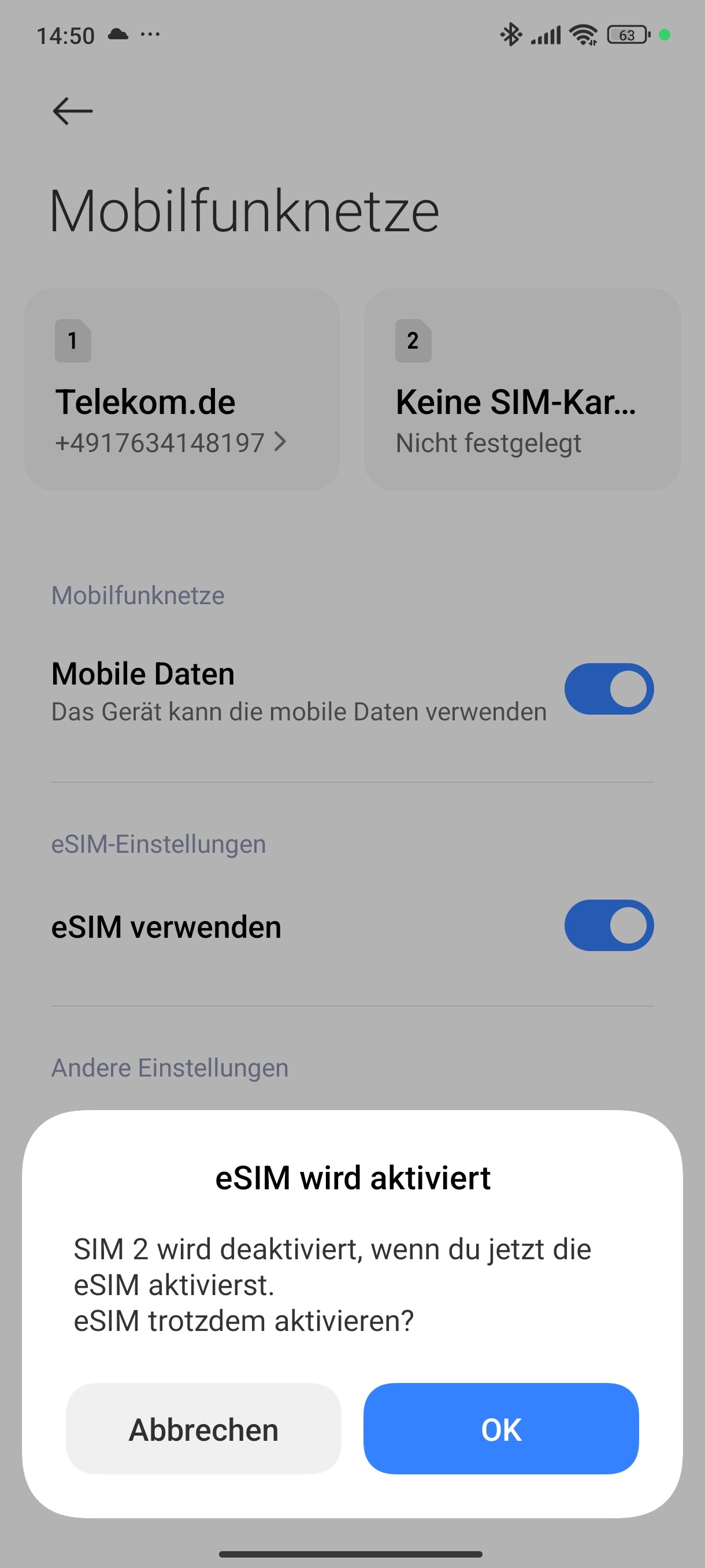Go back using the arrow icon
Screen dimensions: 705x1568
(72, 112)
